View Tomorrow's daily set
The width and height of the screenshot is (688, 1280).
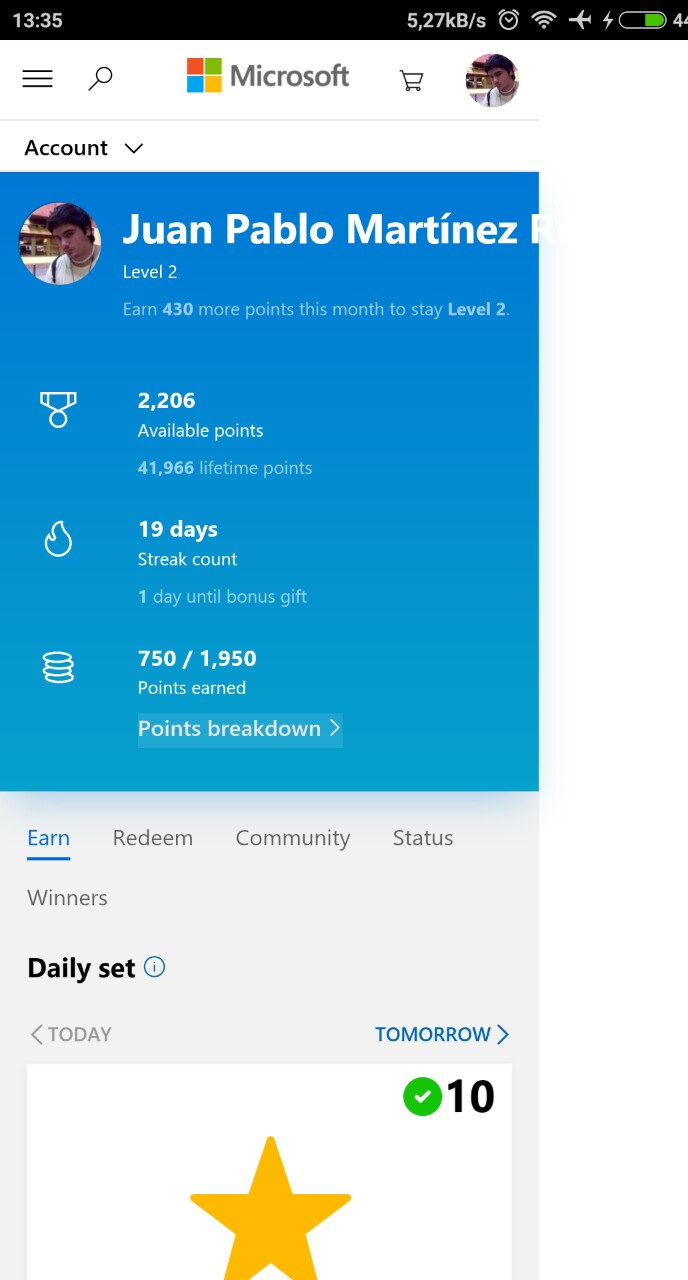coord(442,1035)
